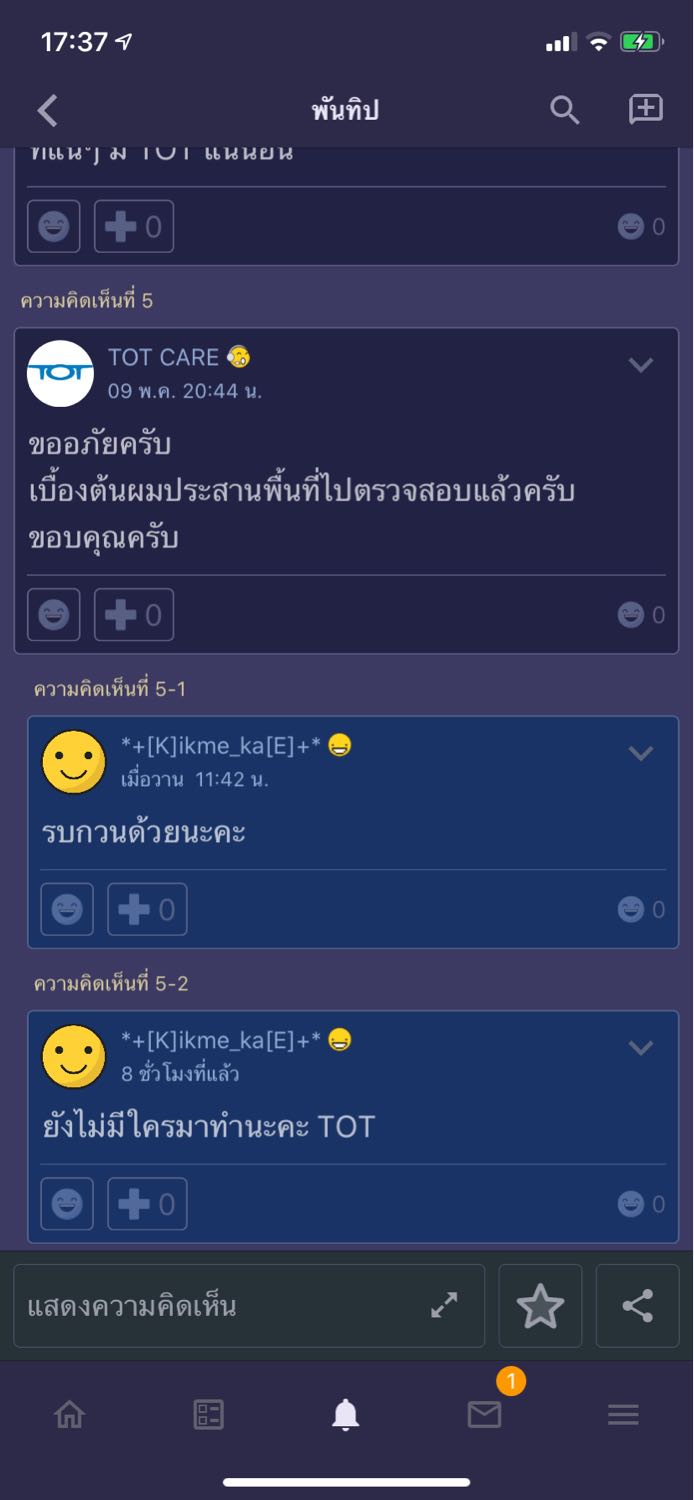The height and width of the screenshot is (1500, 694).
Task: Expand the options chevron on TOT CARE's comment
Action: coord(640,365)
